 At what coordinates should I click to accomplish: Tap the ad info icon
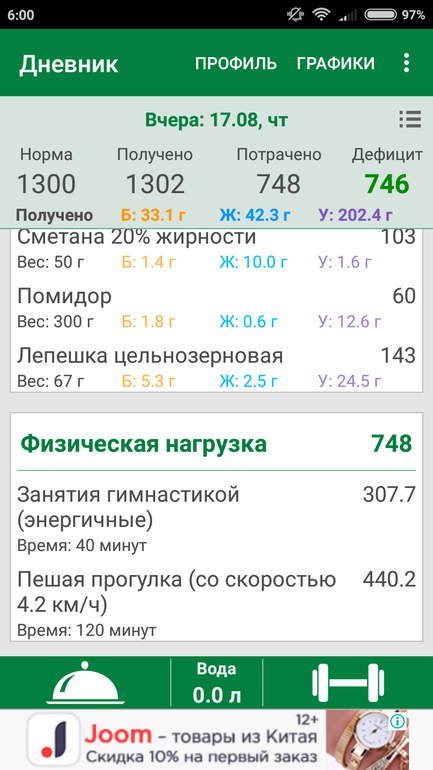(398, 721)
